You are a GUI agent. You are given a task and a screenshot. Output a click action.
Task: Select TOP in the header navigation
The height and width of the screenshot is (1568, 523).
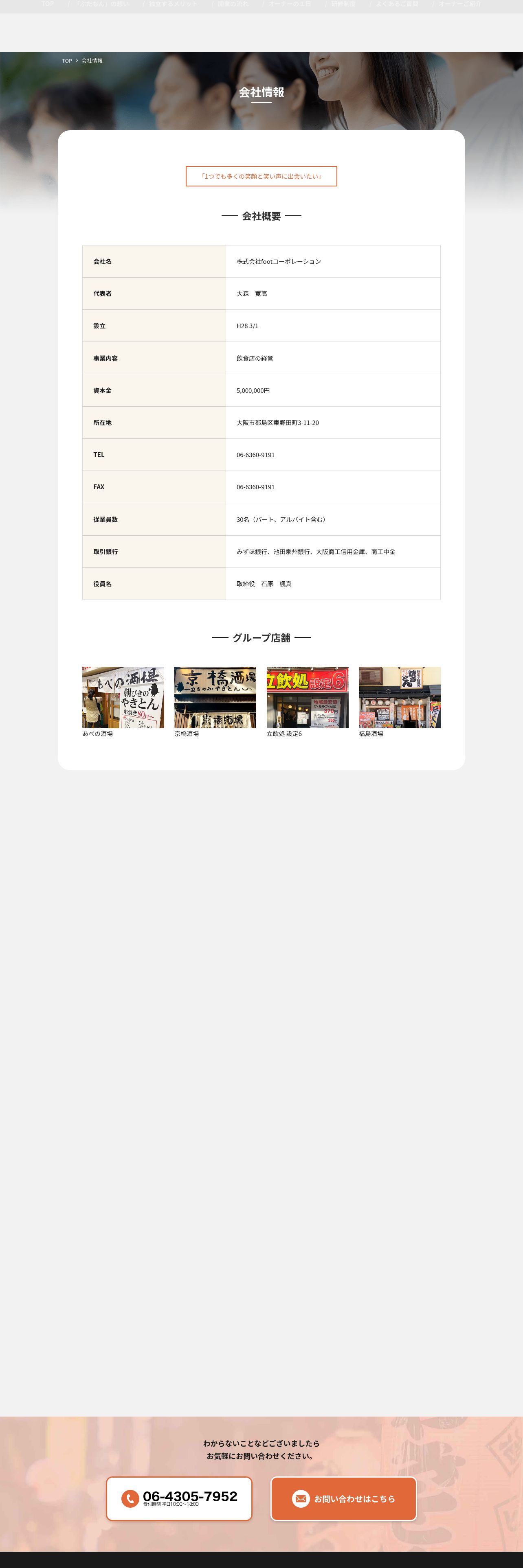coord(48,4)
